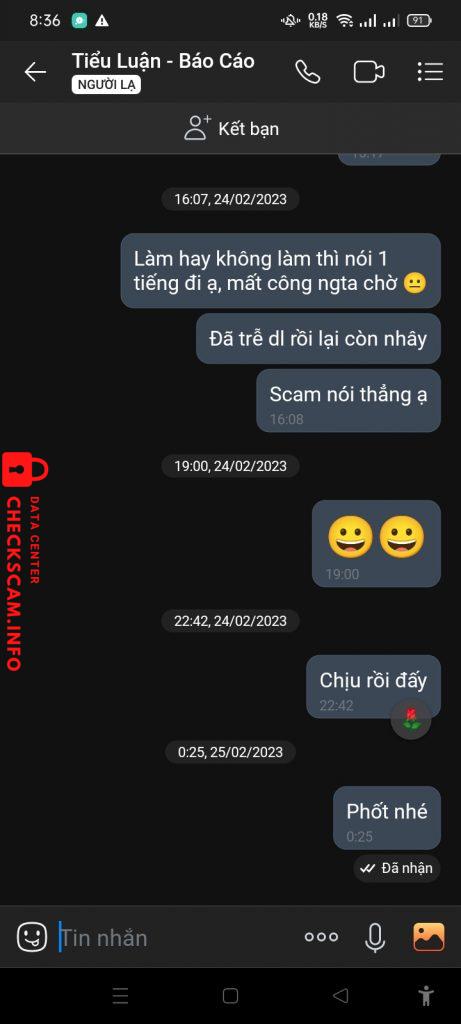Tap the system back button
461x1024 pixels.
[x=340, y=996]
